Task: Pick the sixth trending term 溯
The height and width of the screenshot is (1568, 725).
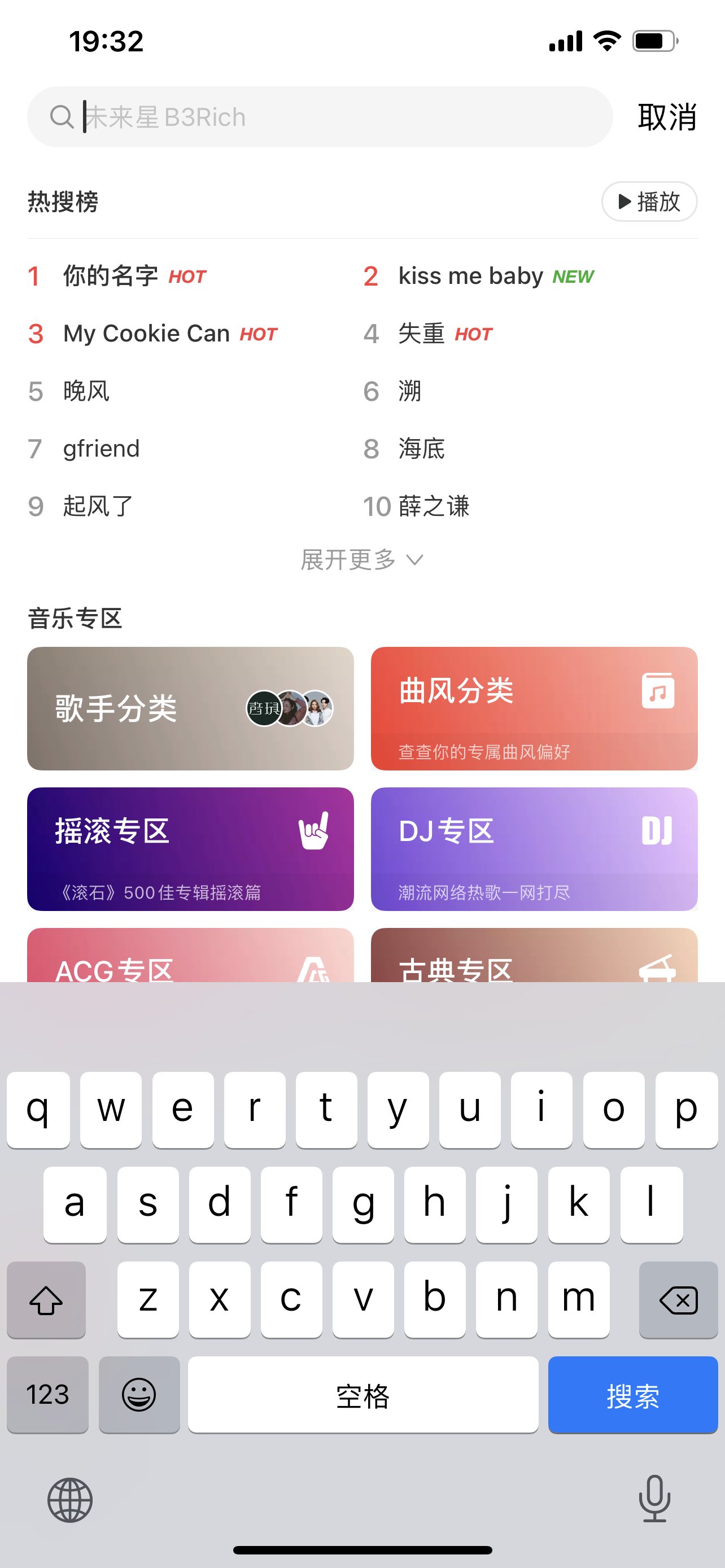Action: [x=410, y=391]
